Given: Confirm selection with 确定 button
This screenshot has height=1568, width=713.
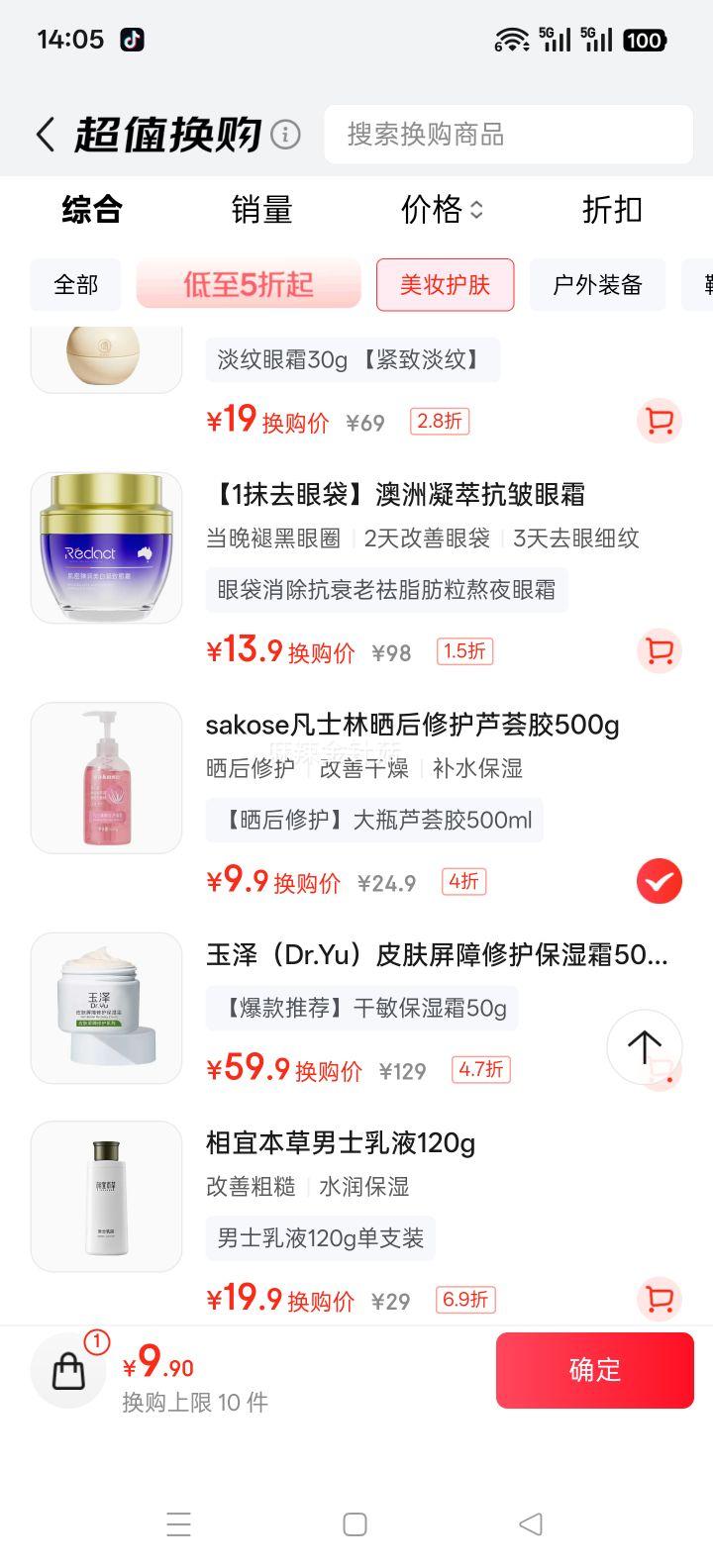Looking at the screenshot, I should [594, 1370].
